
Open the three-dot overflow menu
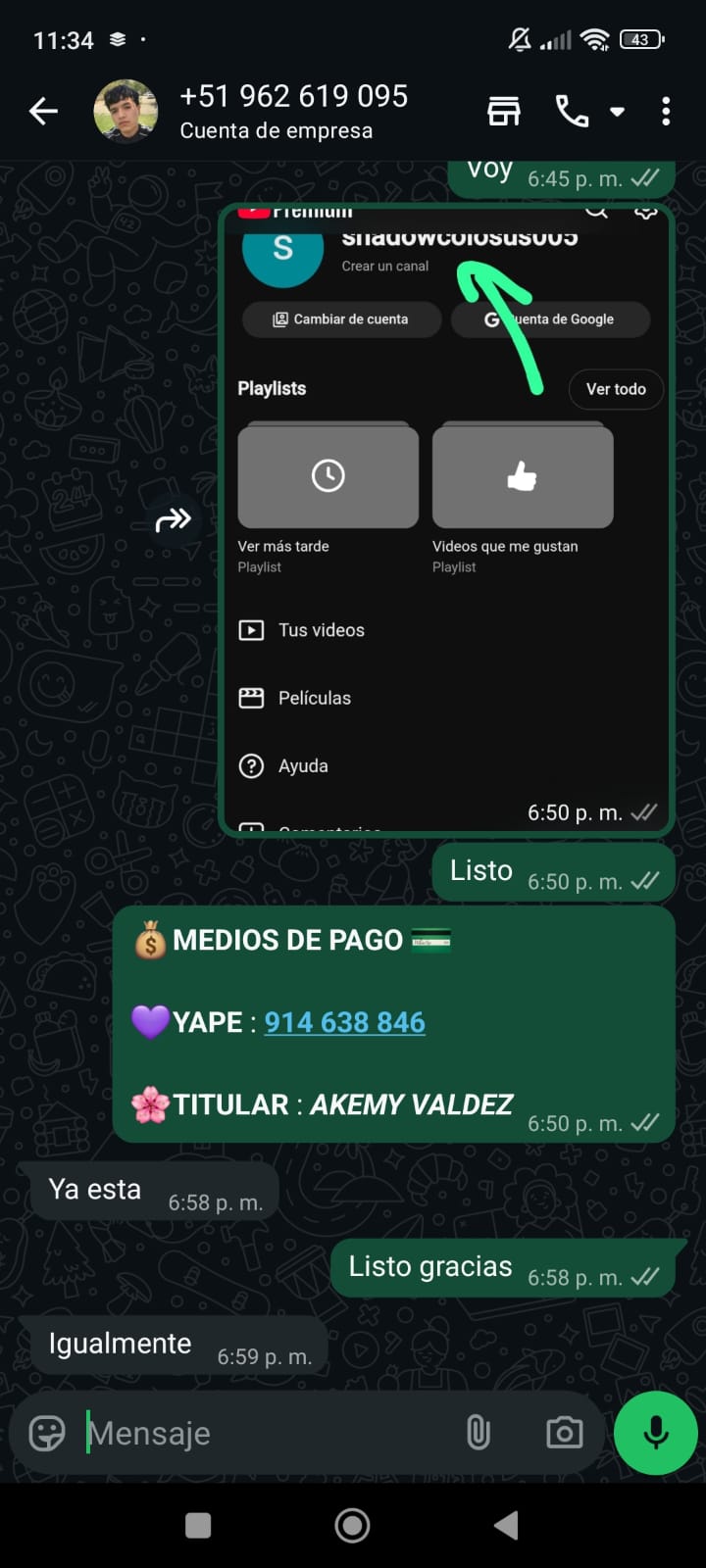click(x=666, y=111)
